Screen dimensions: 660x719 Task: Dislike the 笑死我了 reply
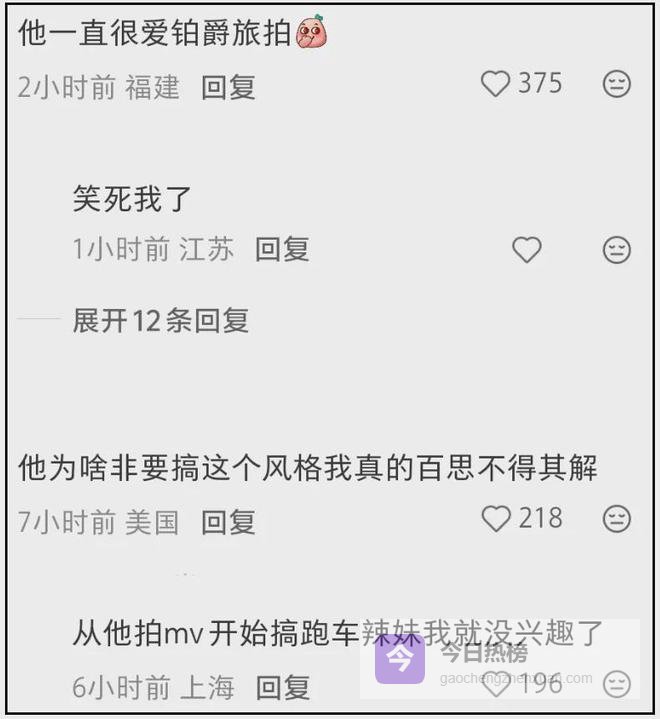click(617, 249)
